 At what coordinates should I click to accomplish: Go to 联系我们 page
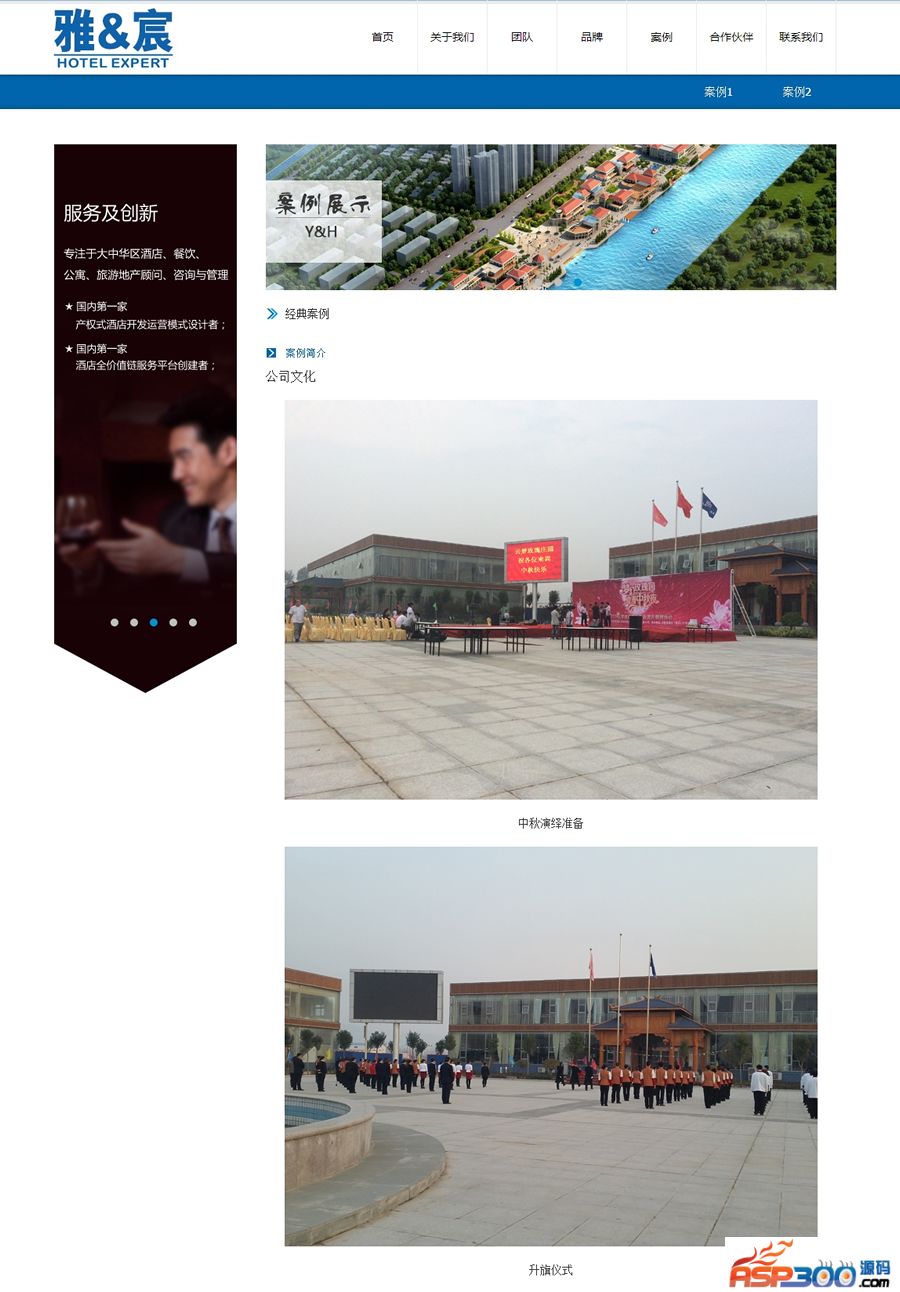coord(801,37)
